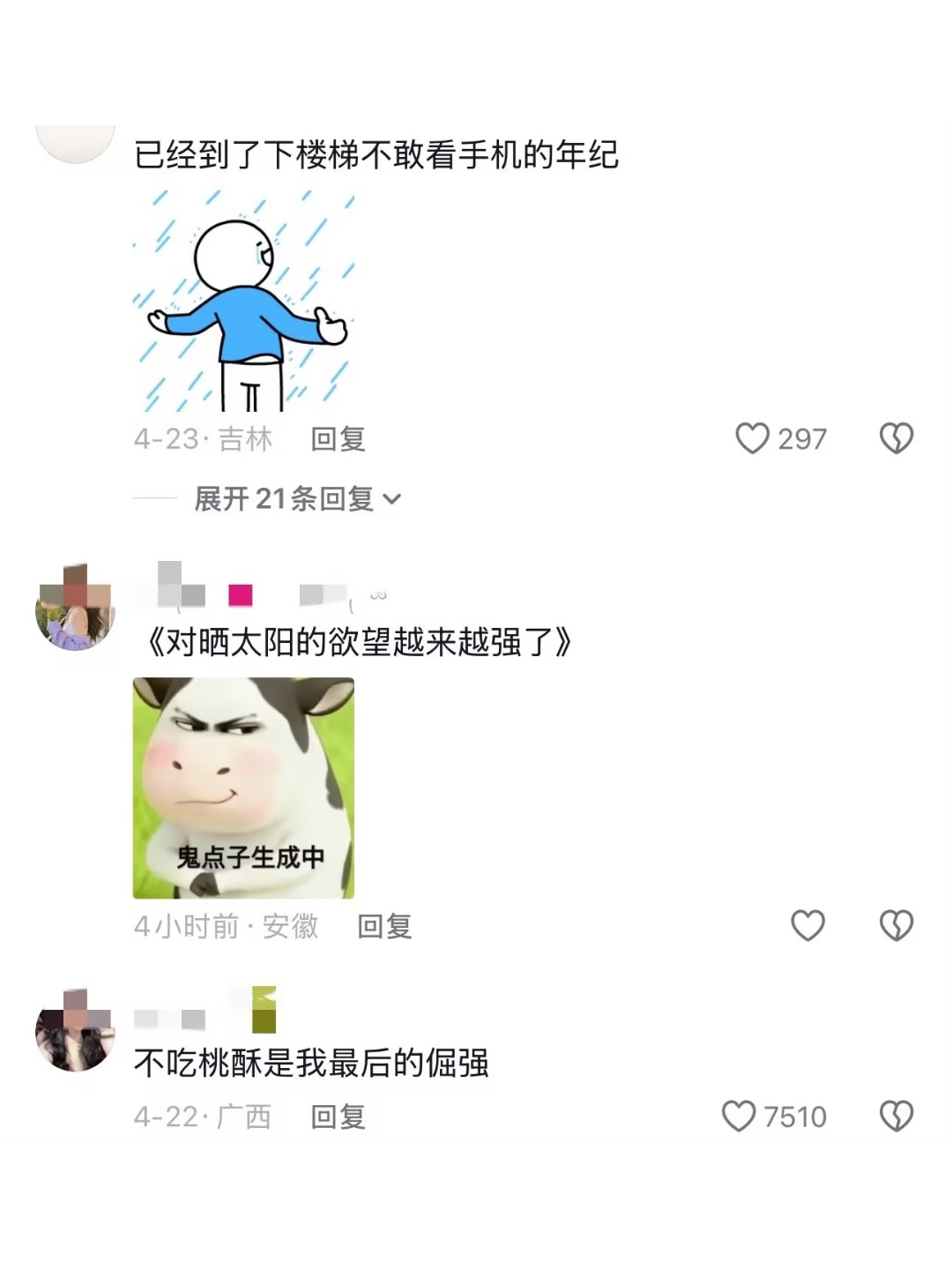The width and height of the screenshot is (952, 1270).
Task: Click the empty heart next to the cow sticker comment
Action: pos(807,925)
